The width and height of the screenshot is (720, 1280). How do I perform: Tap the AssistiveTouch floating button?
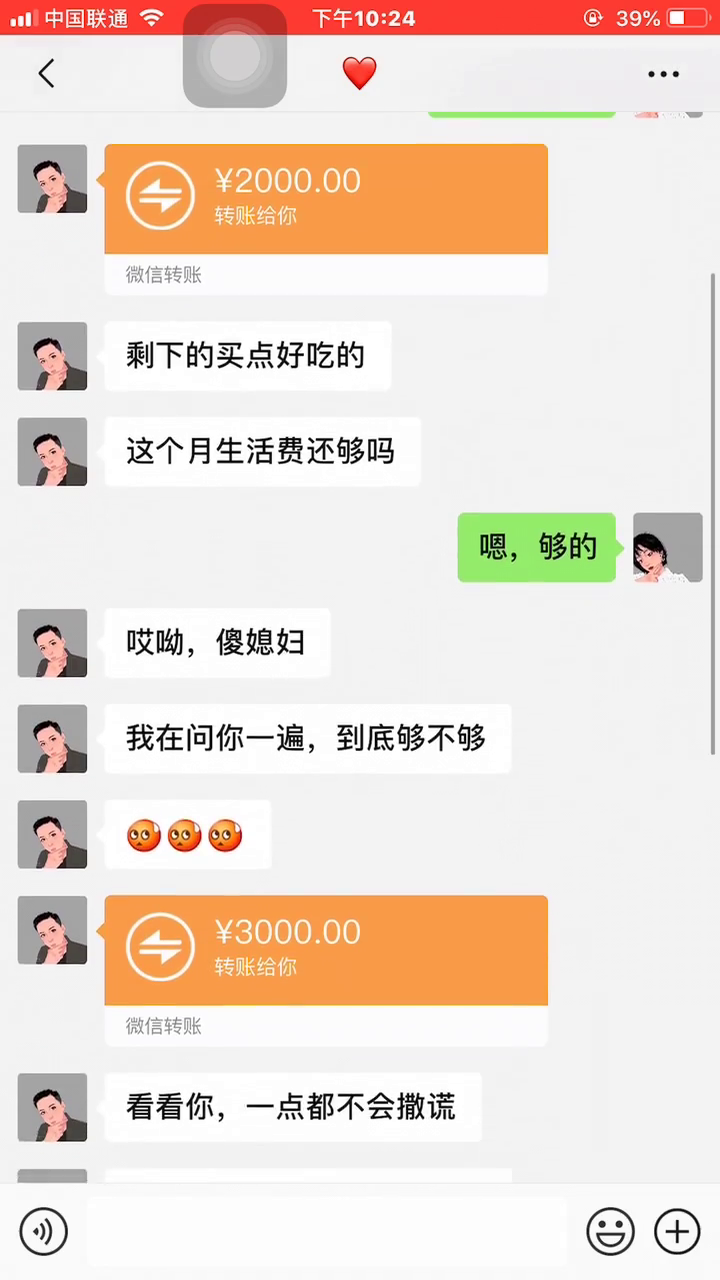pyautogui.click(x=235, y=56)
